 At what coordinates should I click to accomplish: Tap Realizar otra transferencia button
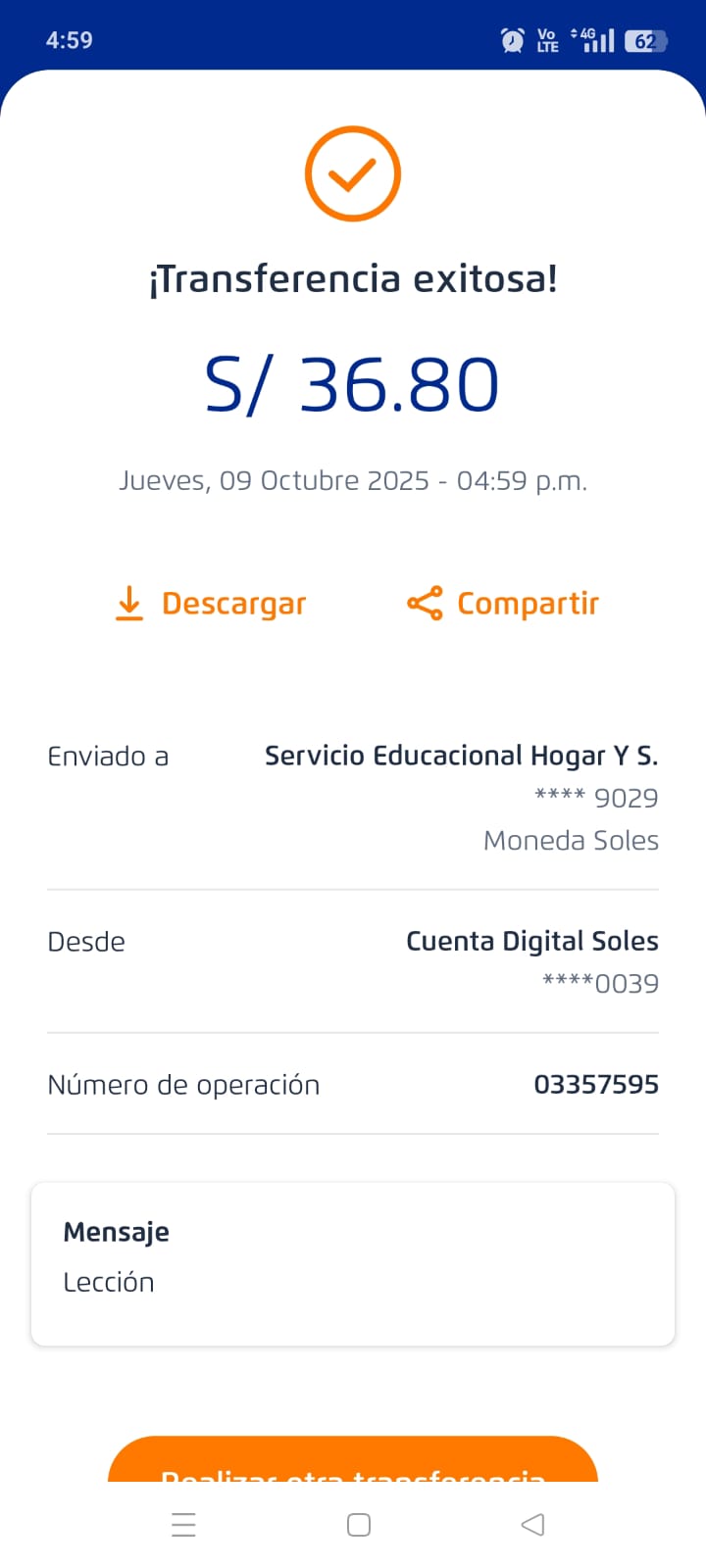click(x=353, y=1463)
